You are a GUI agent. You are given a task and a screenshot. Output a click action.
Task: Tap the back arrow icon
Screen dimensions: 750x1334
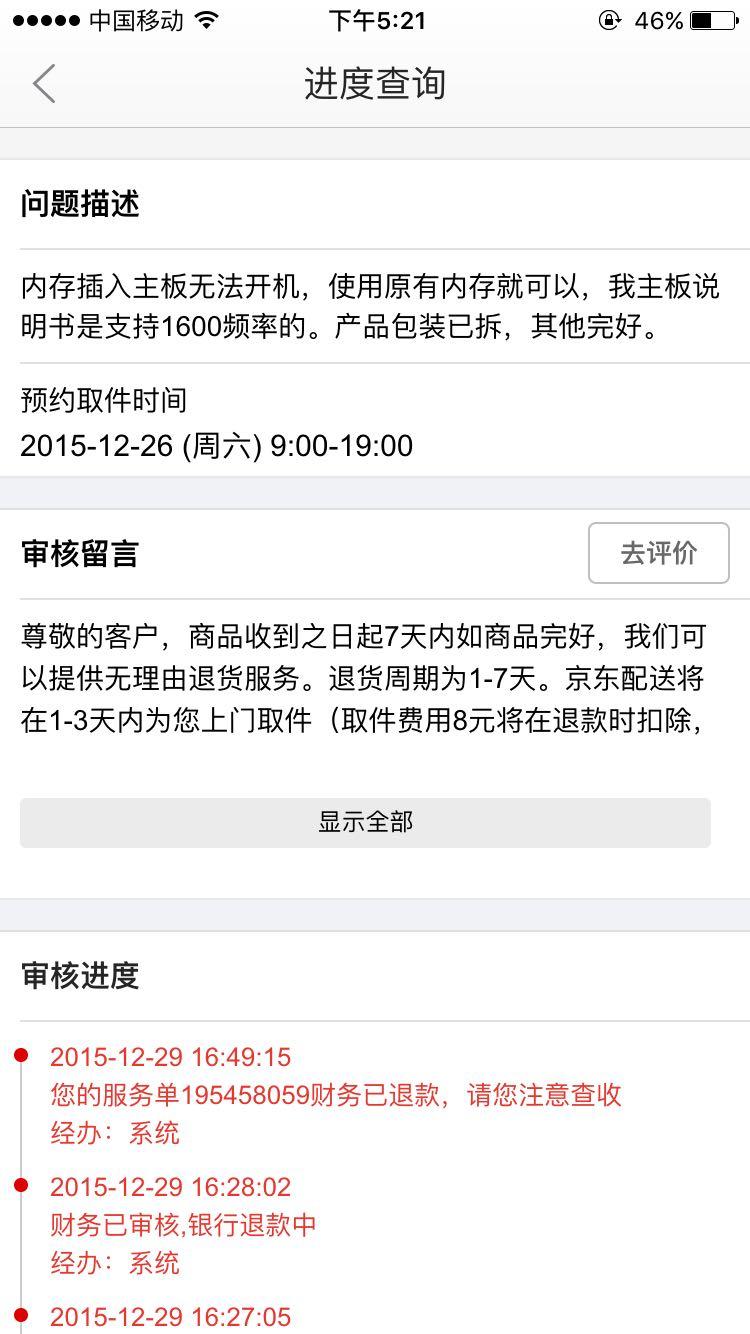(x=42, y=84)
